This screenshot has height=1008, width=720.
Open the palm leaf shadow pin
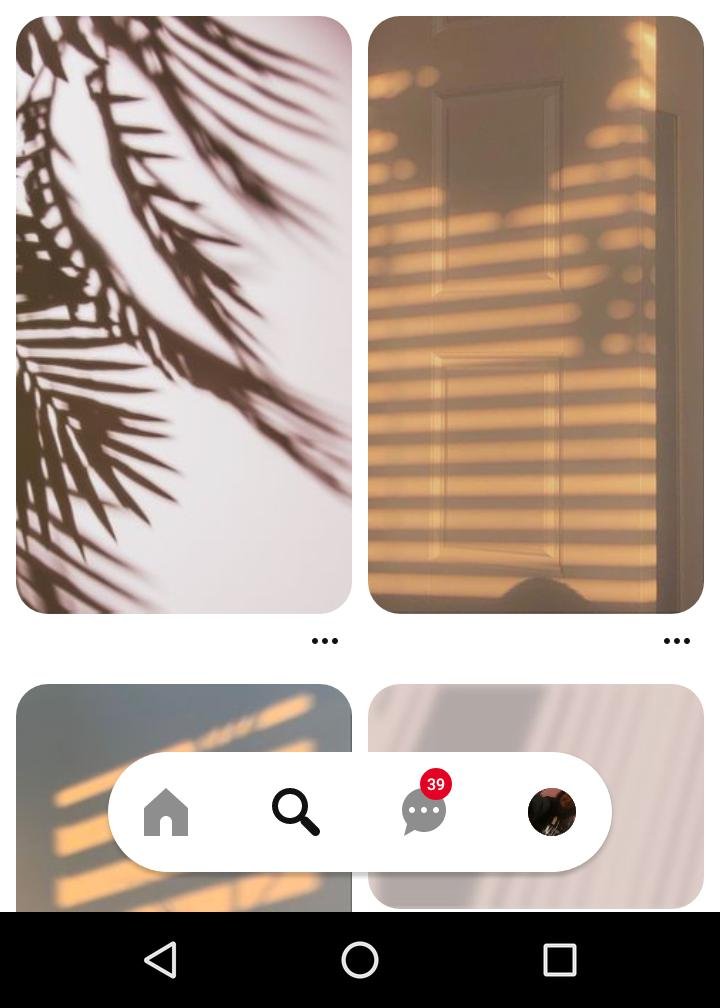click(184, 315)
